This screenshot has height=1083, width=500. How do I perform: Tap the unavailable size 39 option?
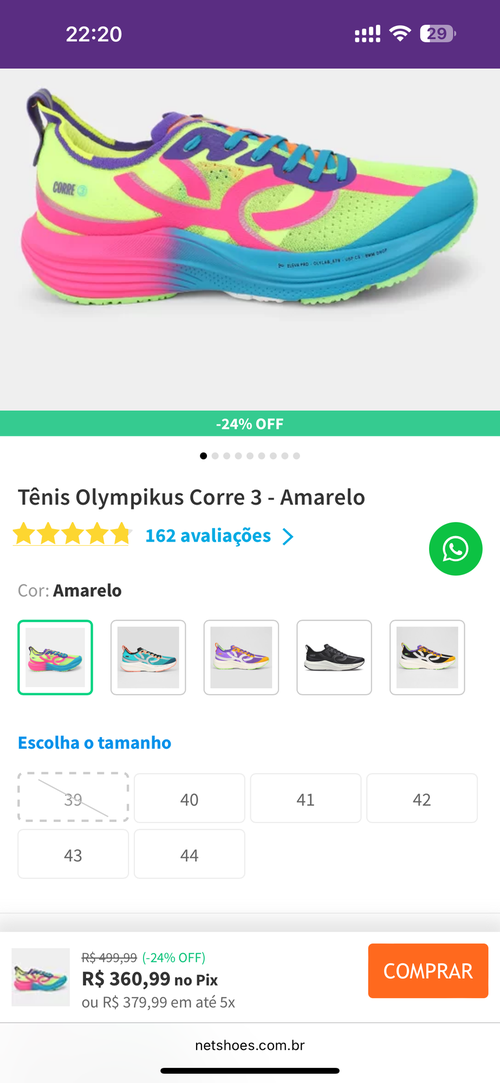73,798
